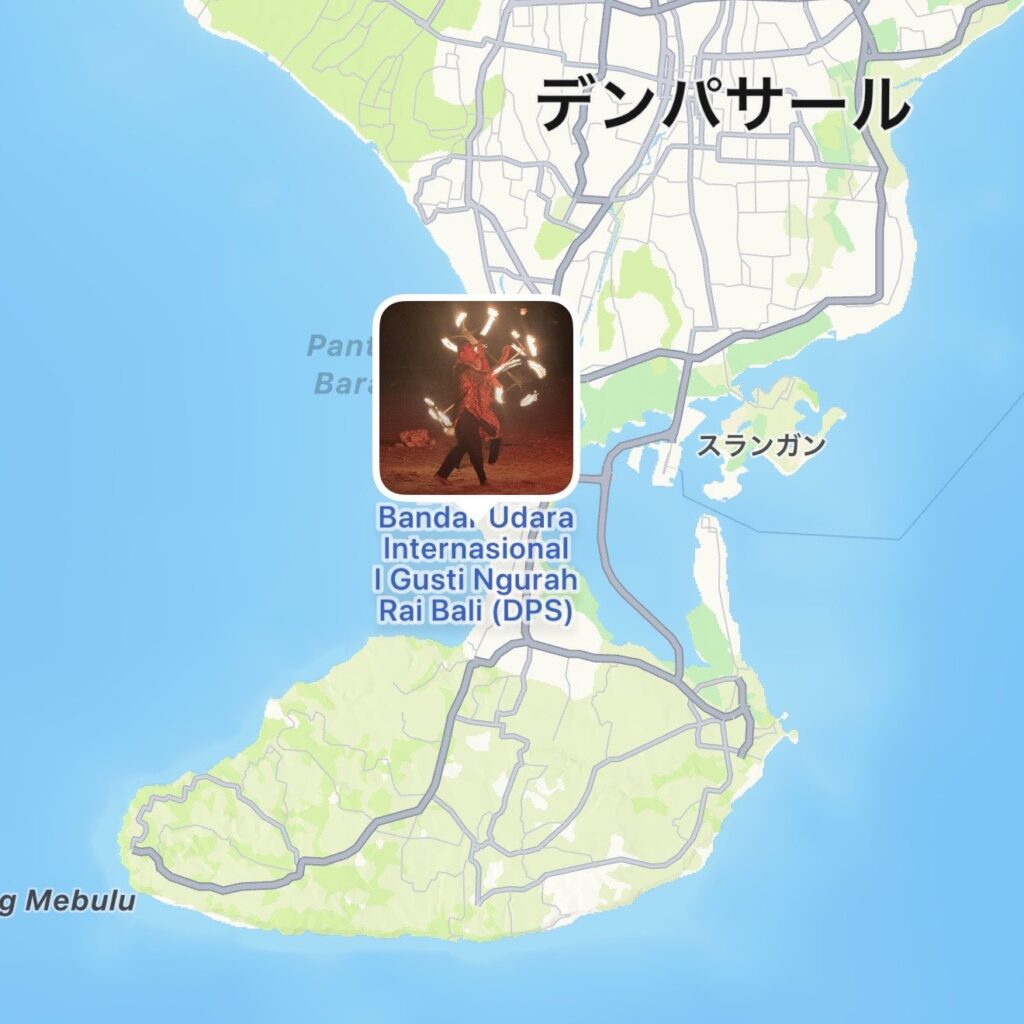Open the fire dancer photo thumbnail on the map

click(477, 397)
